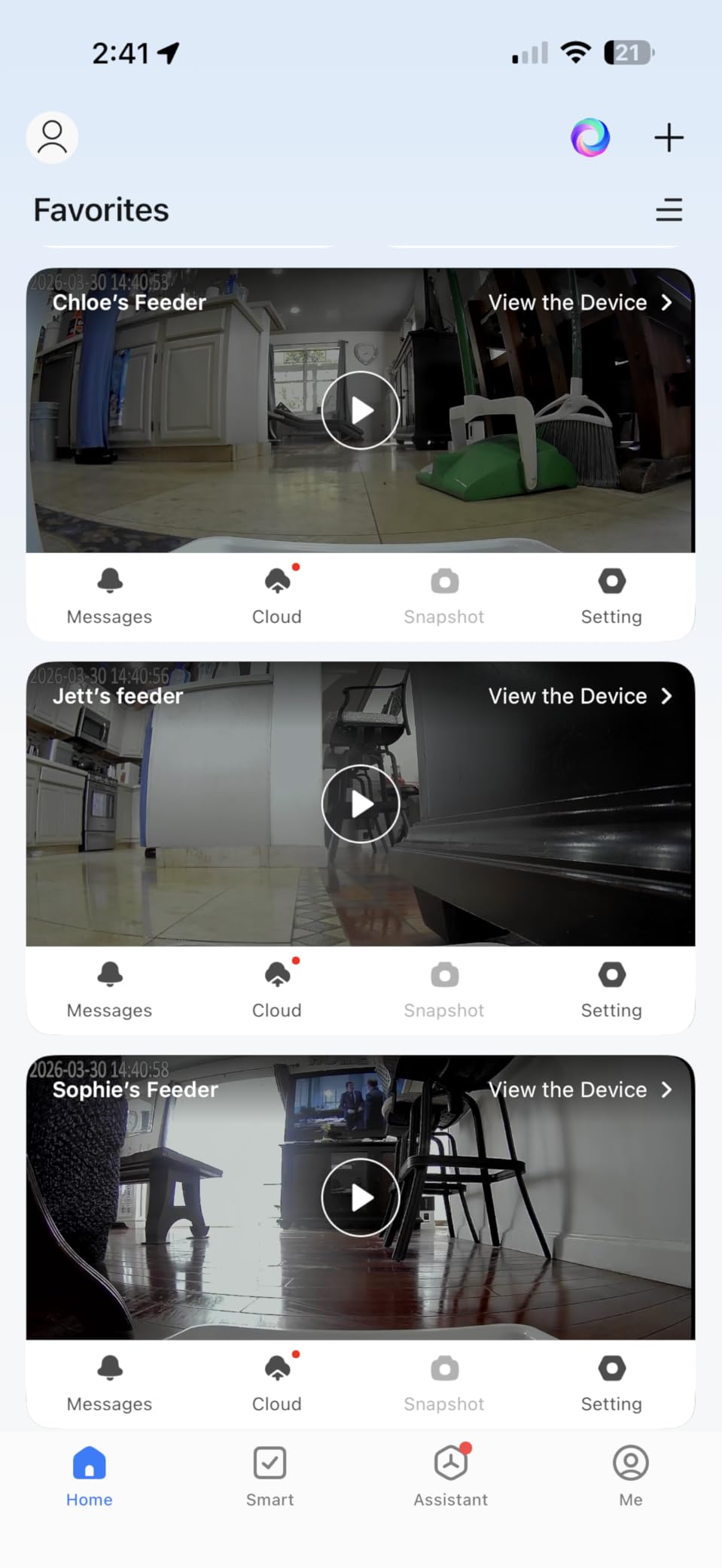Screen dimensions: 722x1568
Task: Open Messages for Jett's feeder
Action: 110,989
